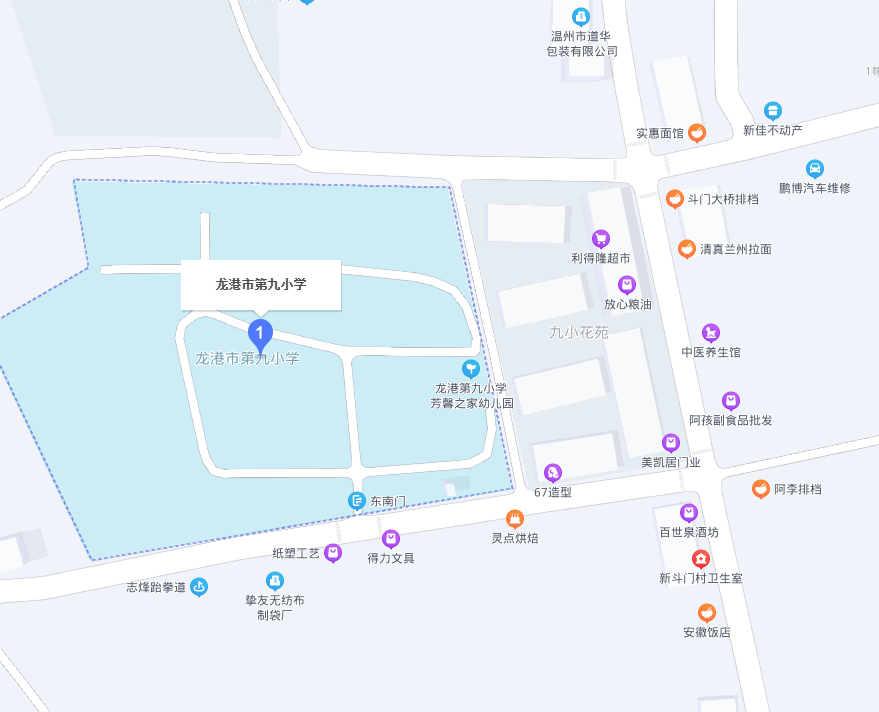This screenshot has width=879, height=712.
Task: Open 安徽饭店 restaurant marker
Action: pos(707,613)
